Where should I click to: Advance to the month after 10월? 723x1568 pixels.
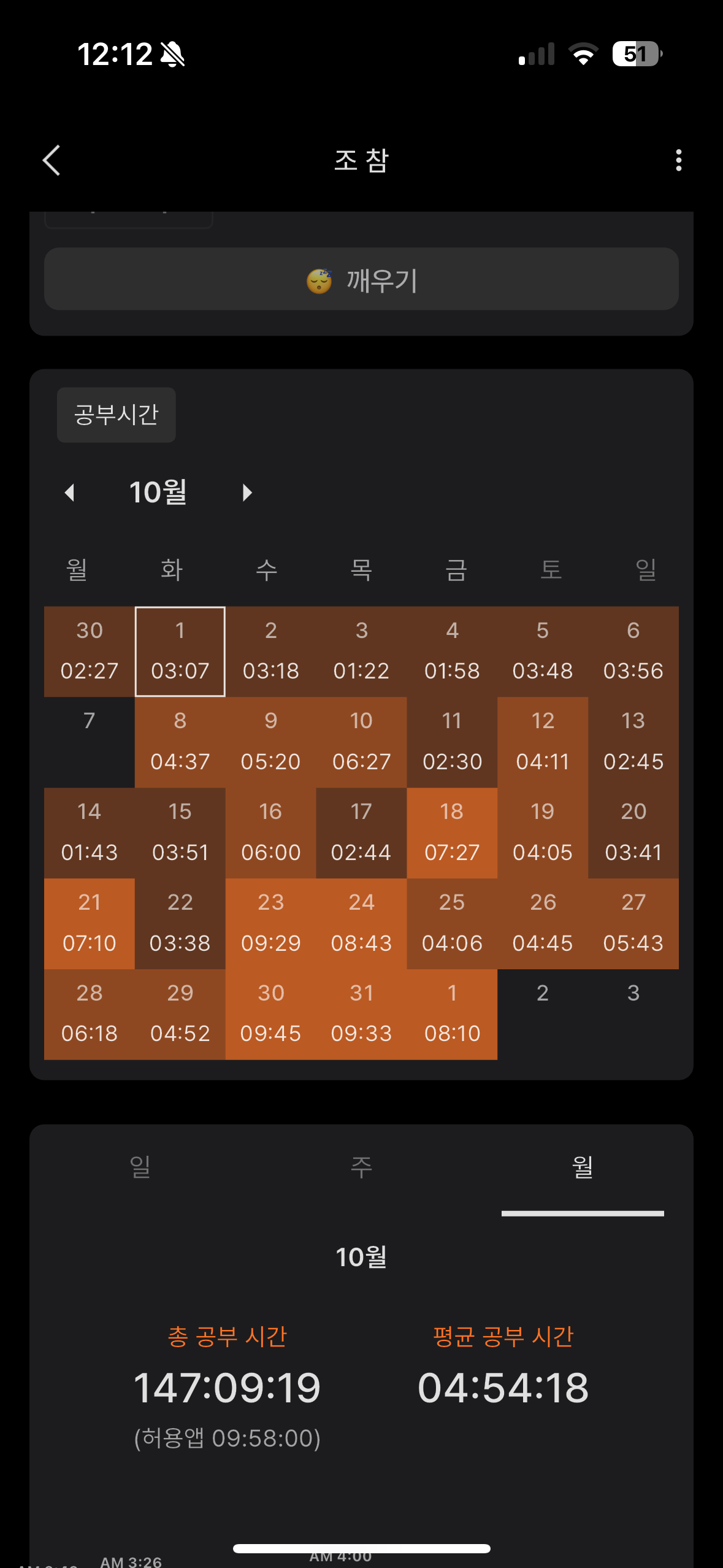pos(247,493)
